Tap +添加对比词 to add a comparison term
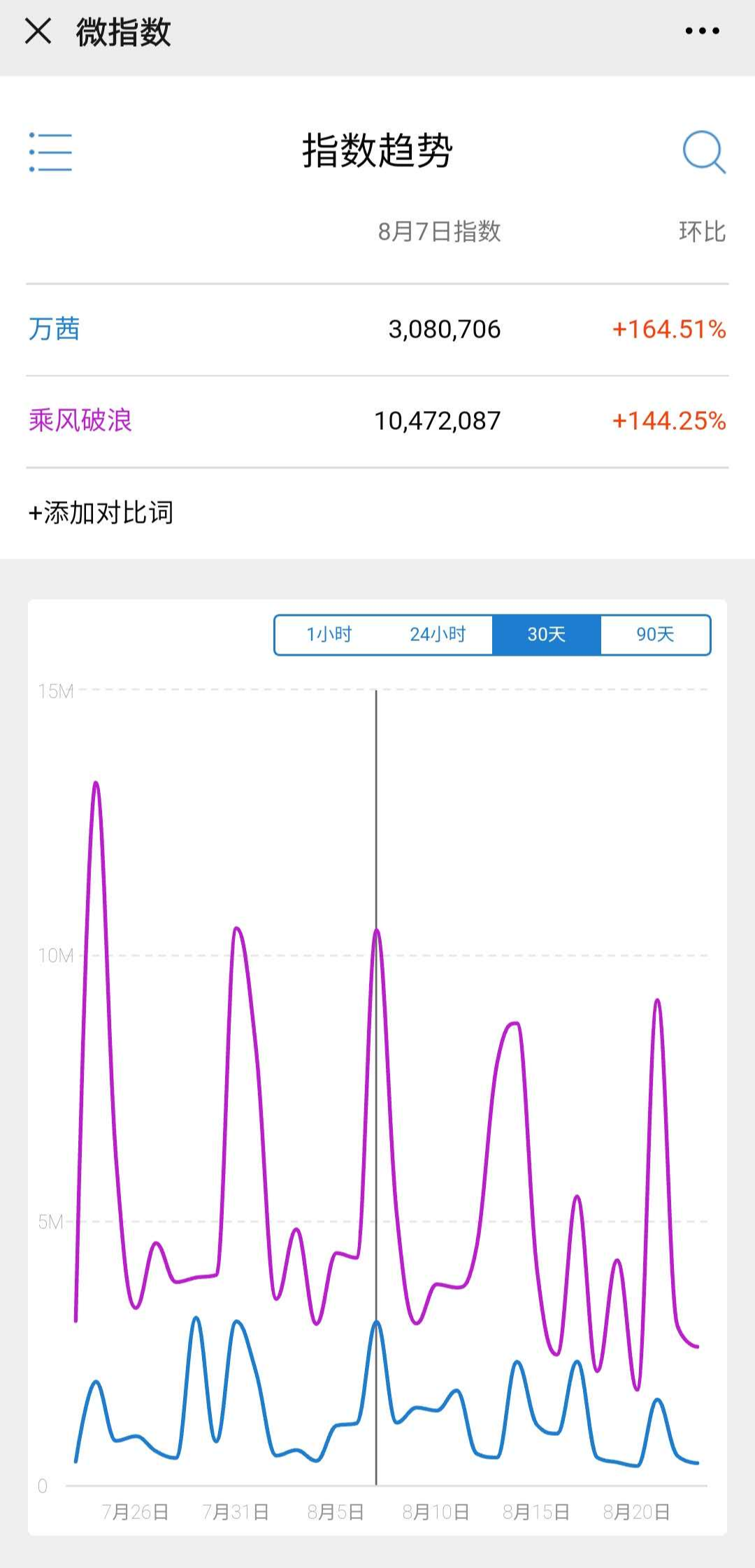This screenshot has width=755, height=1568. [102, 512]
